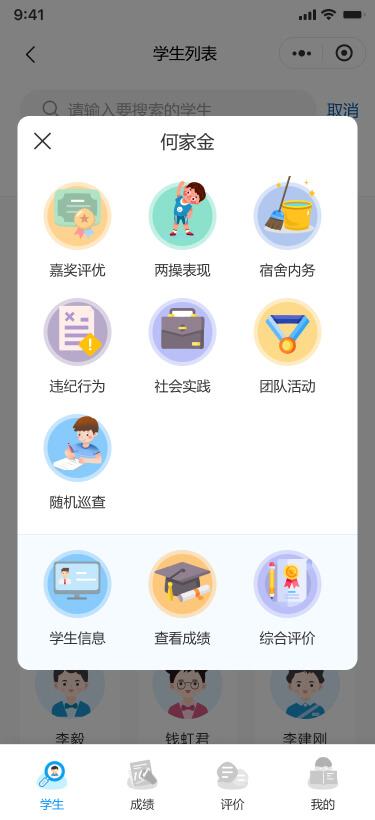The image size is (375, 820).
Task: Open the 社会实践 item
Action: [x=183, y=347]
